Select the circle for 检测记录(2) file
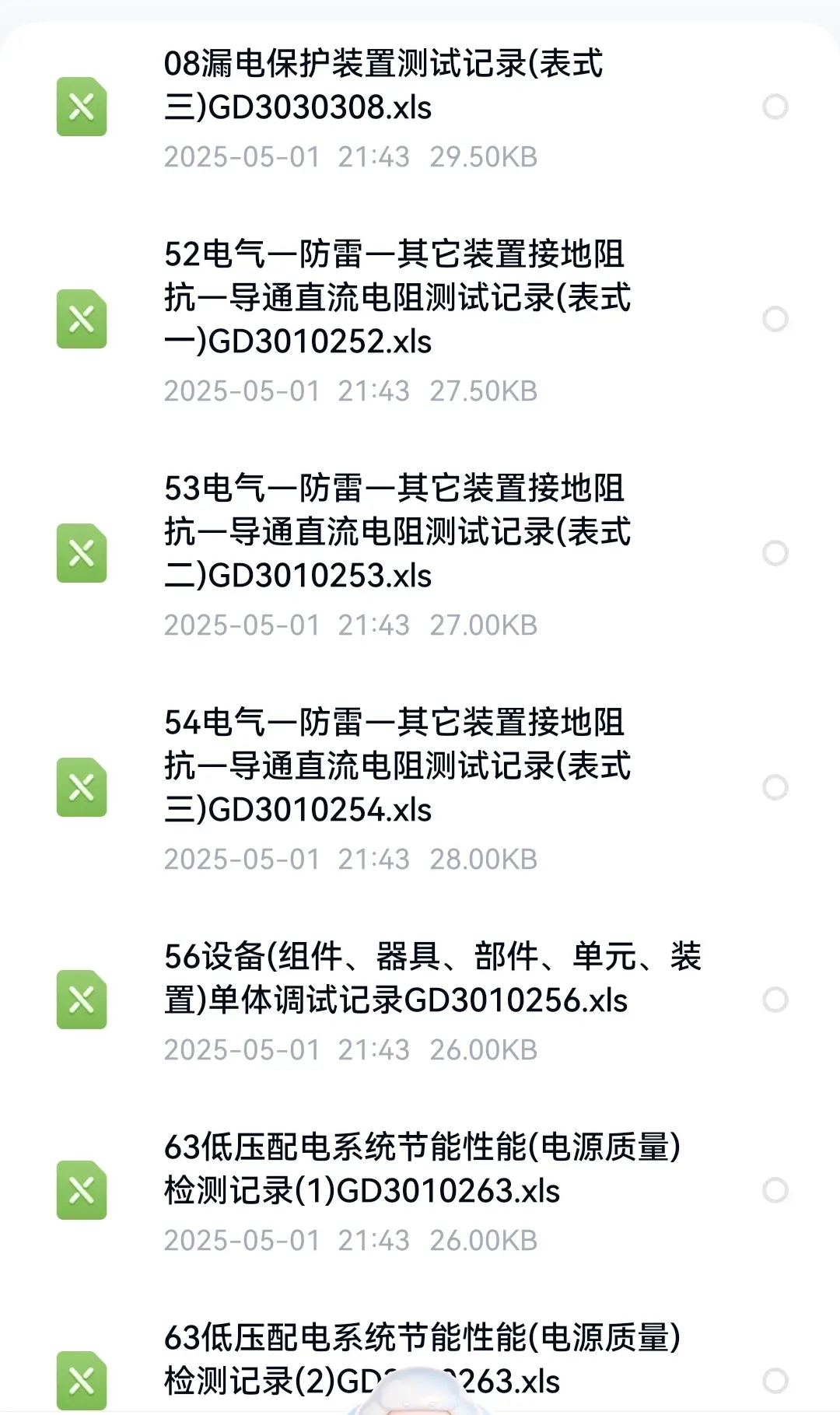This screenshot has width=840, height=1415. click(x=775, y=1381)
